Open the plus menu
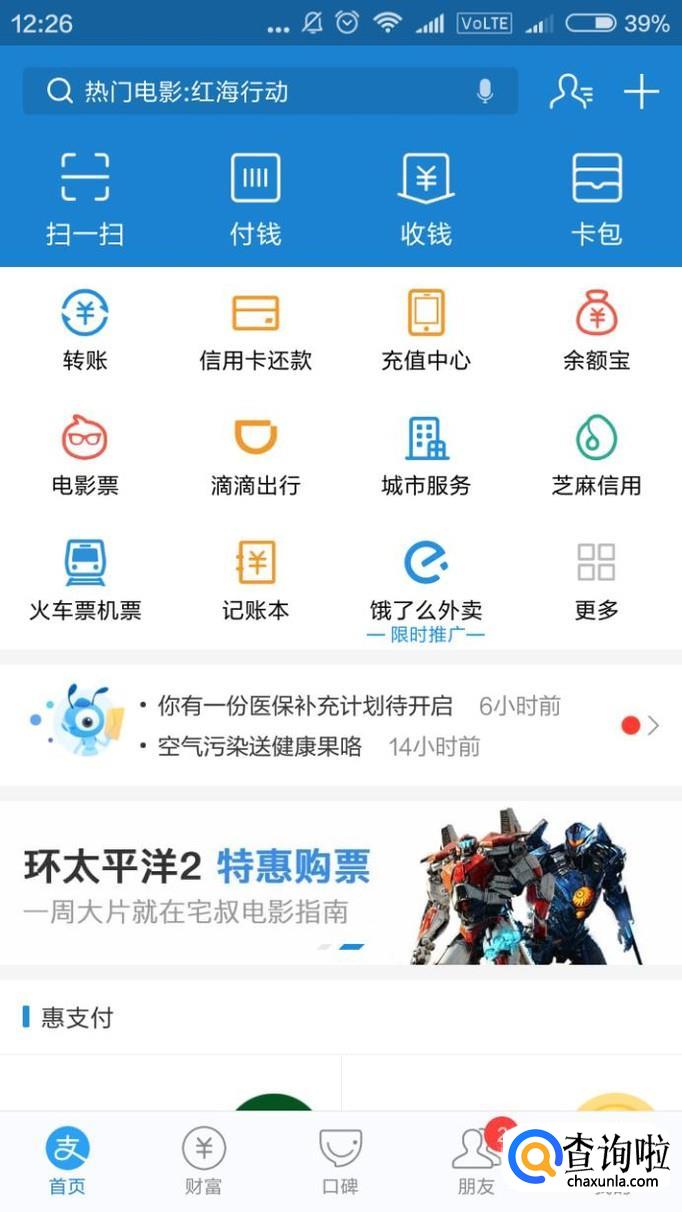This screenshot has height=1212, width=682. (x=641, y=92)
